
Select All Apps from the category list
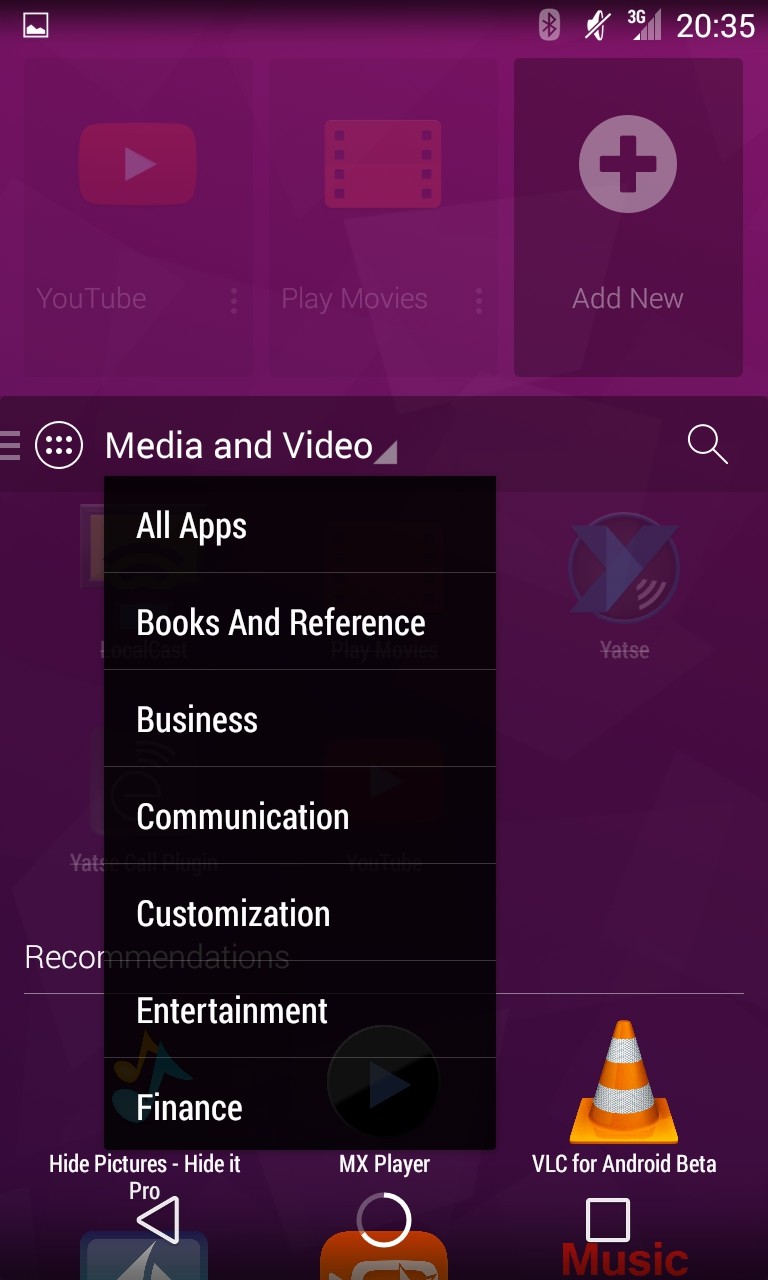pyautogui.click(x=300, y=525)
